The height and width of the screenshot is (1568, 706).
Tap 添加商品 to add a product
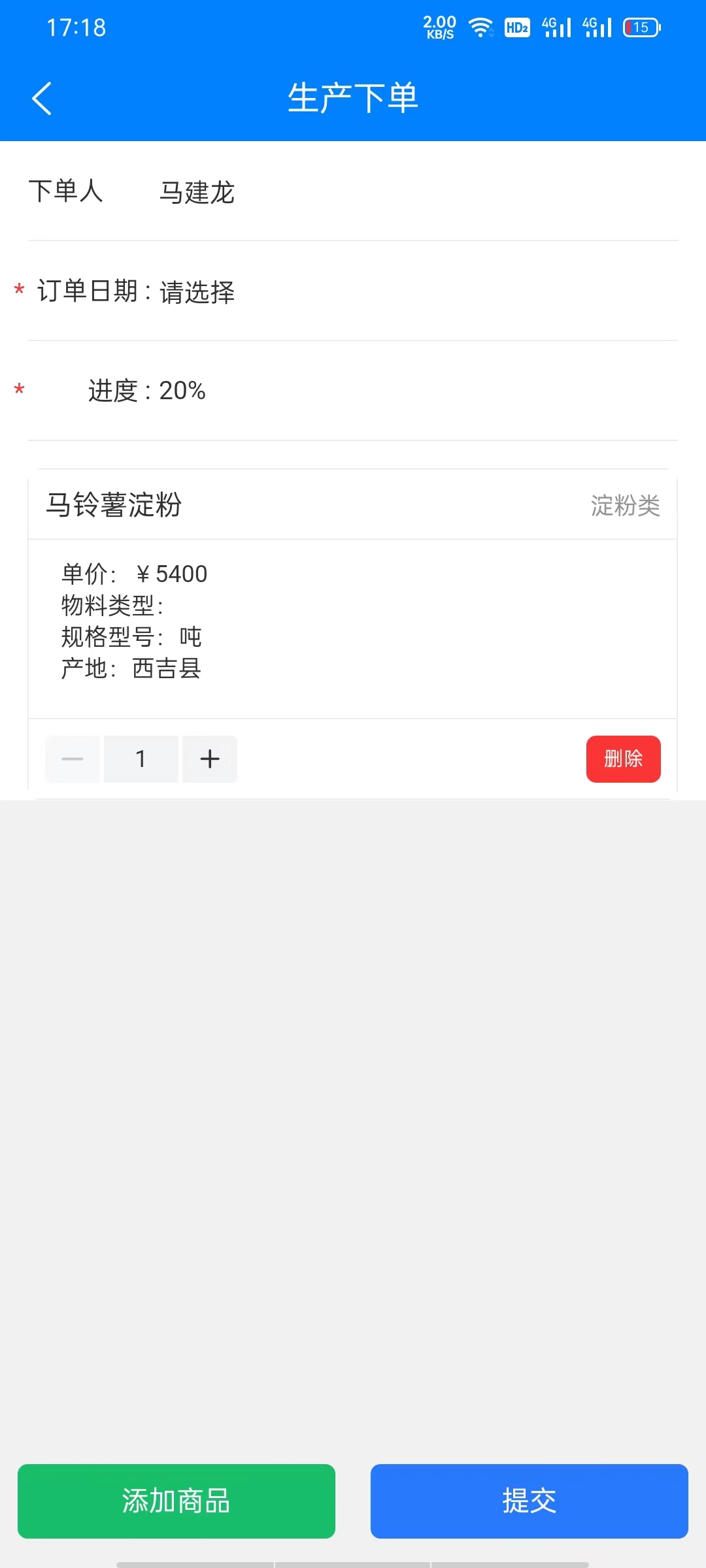coord(176,1501)
